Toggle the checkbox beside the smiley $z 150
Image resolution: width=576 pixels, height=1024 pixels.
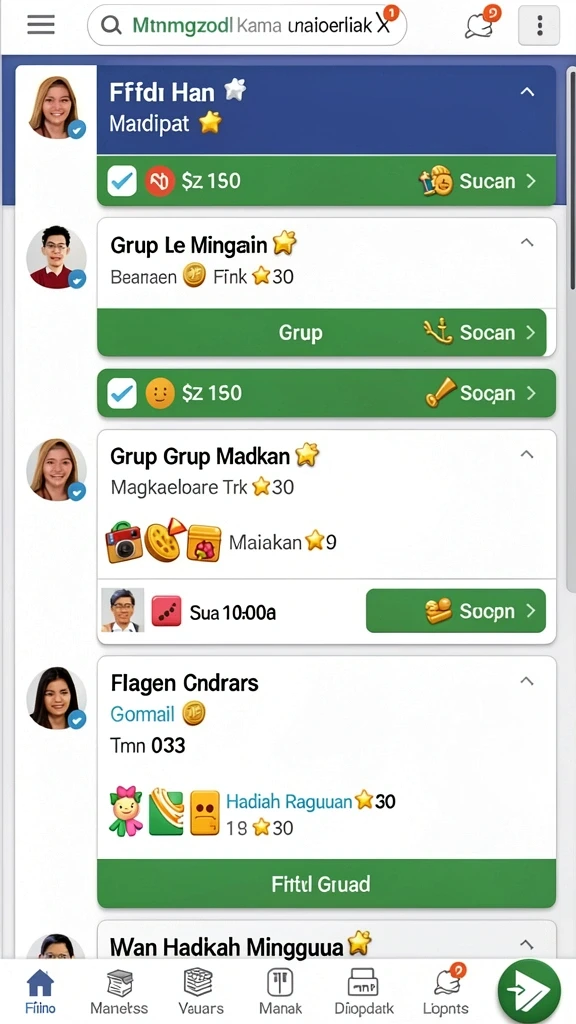(x=122, y=393)
